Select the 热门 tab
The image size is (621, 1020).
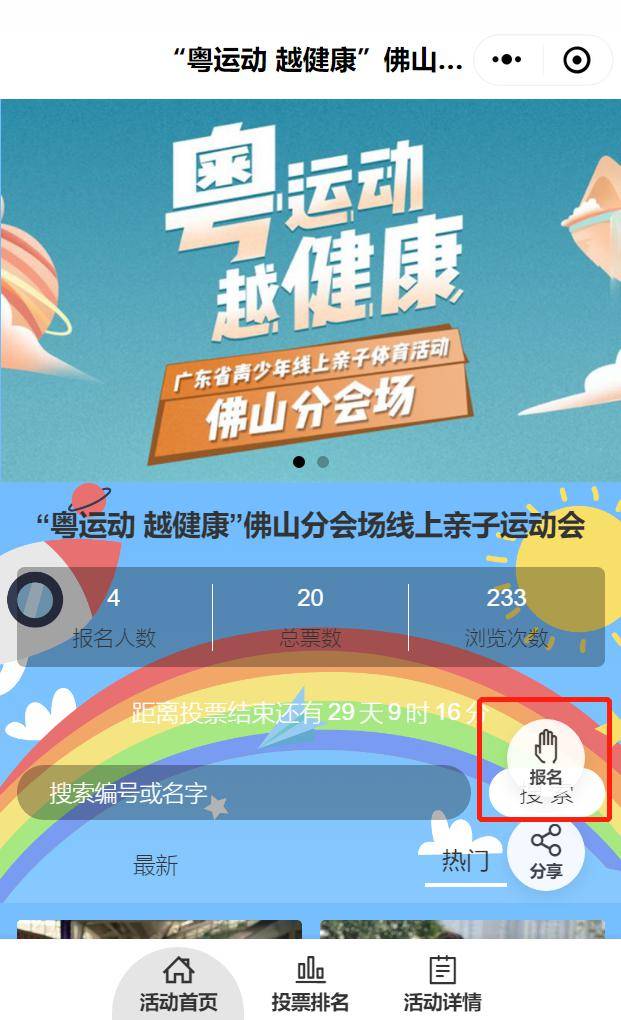tap(465, 861)
